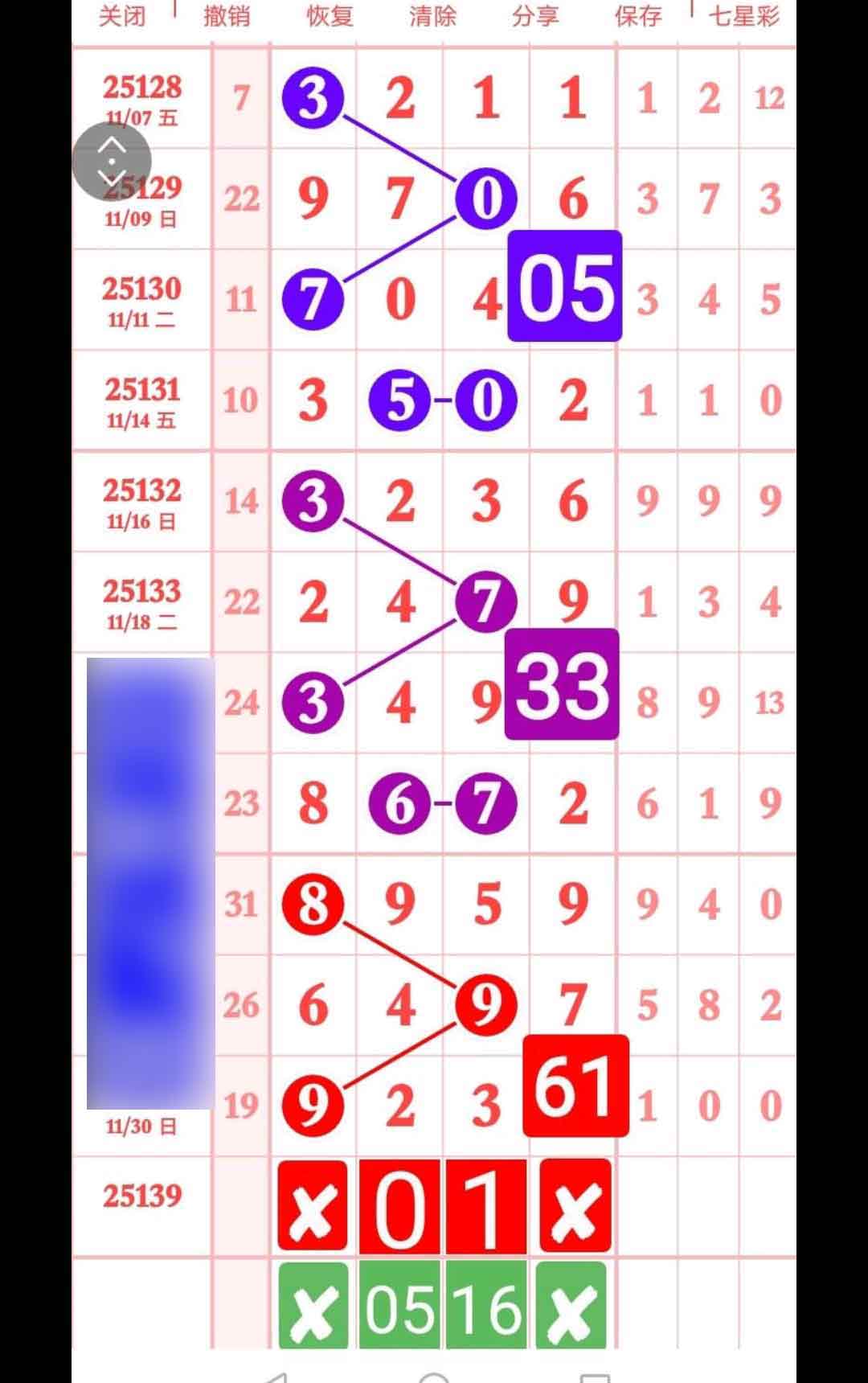This screenshot has height=1383, width=868.
Task: Tap the floating up-down arrows button
Action: pos(112,161)
